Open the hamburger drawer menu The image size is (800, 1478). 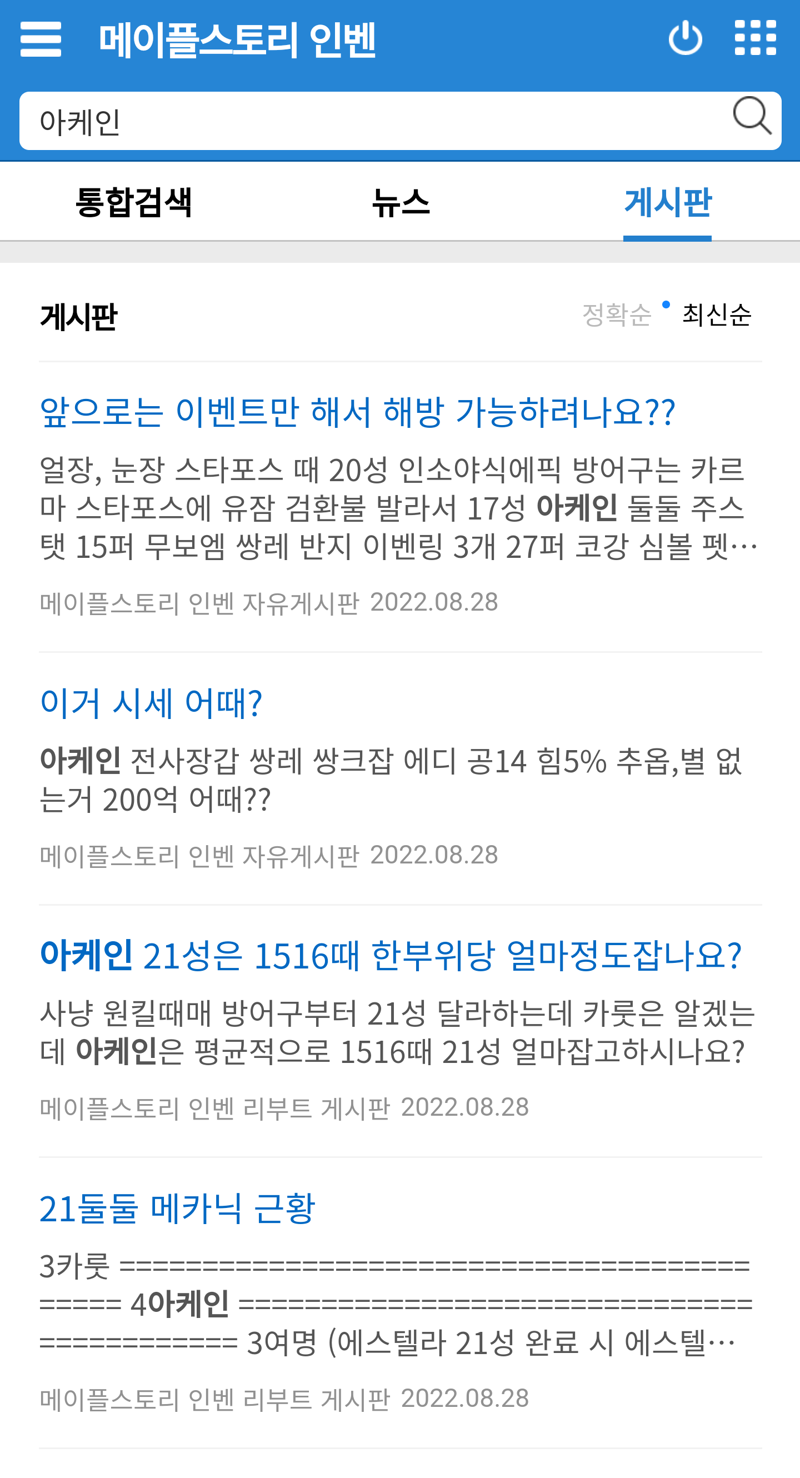(41, 39)
